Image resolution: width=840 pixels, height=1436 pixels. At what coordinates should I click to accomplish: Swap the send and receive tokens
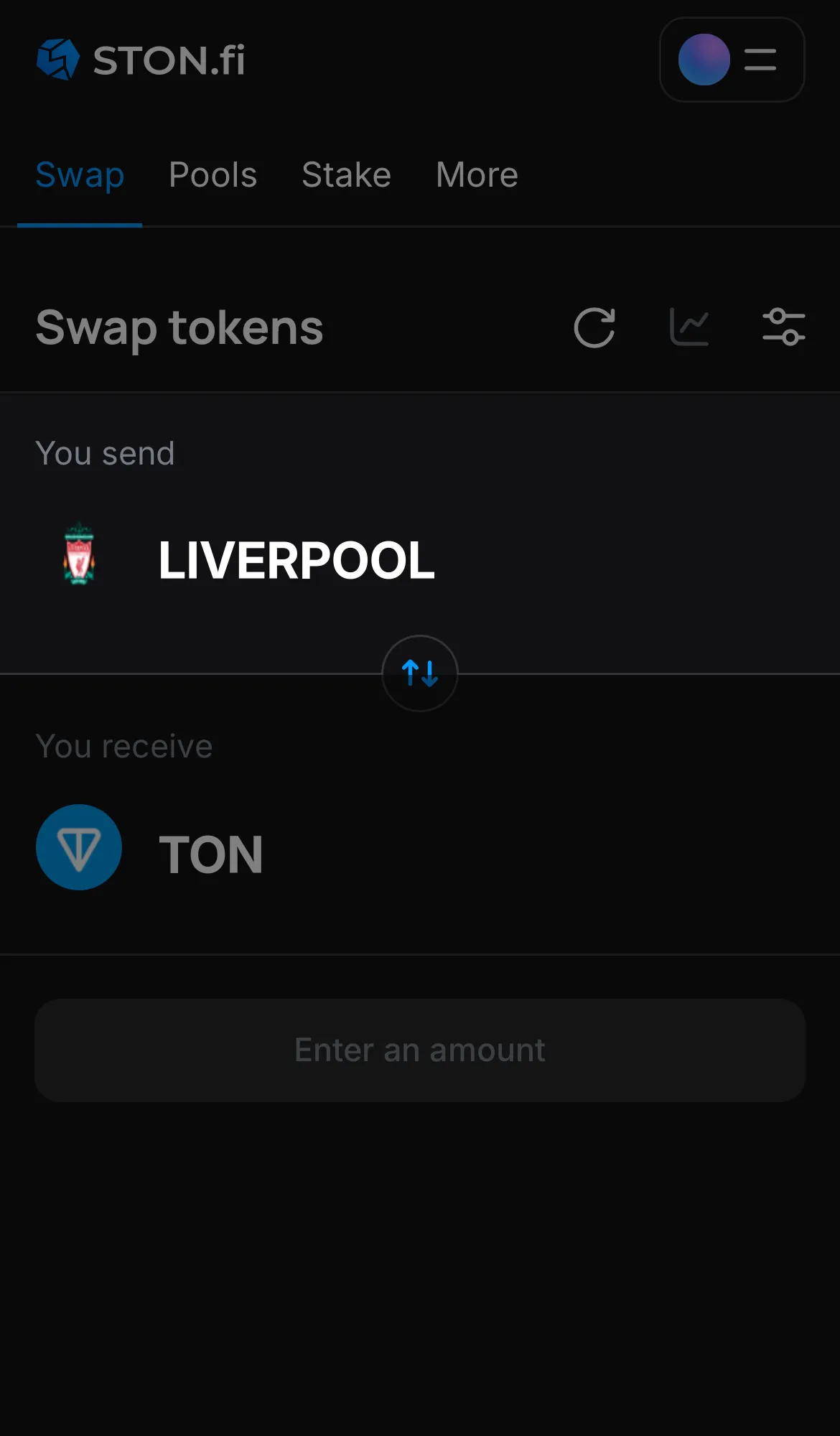click(420, 673)
